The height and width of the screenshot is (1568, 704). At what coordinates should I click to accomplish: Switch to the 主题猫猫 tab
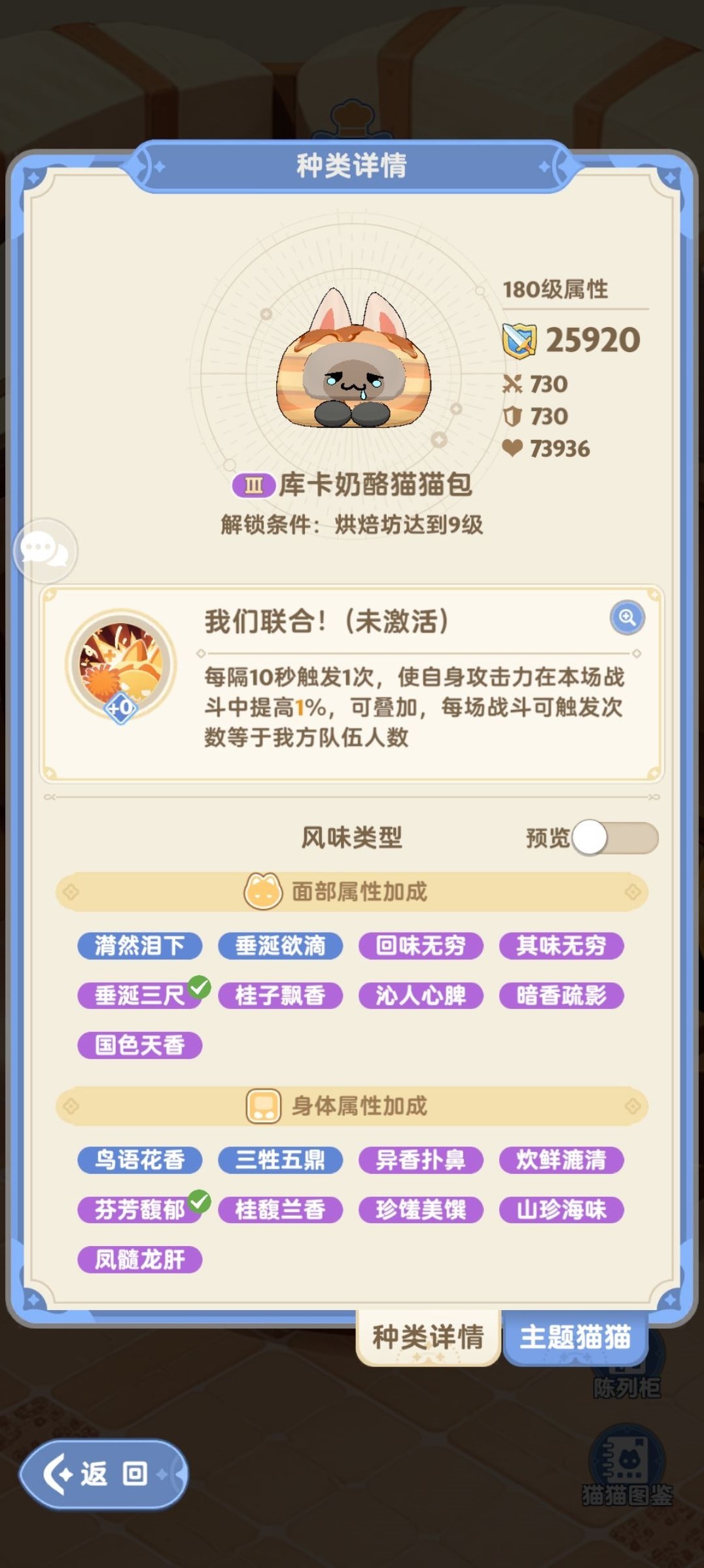click(574, 1338)
